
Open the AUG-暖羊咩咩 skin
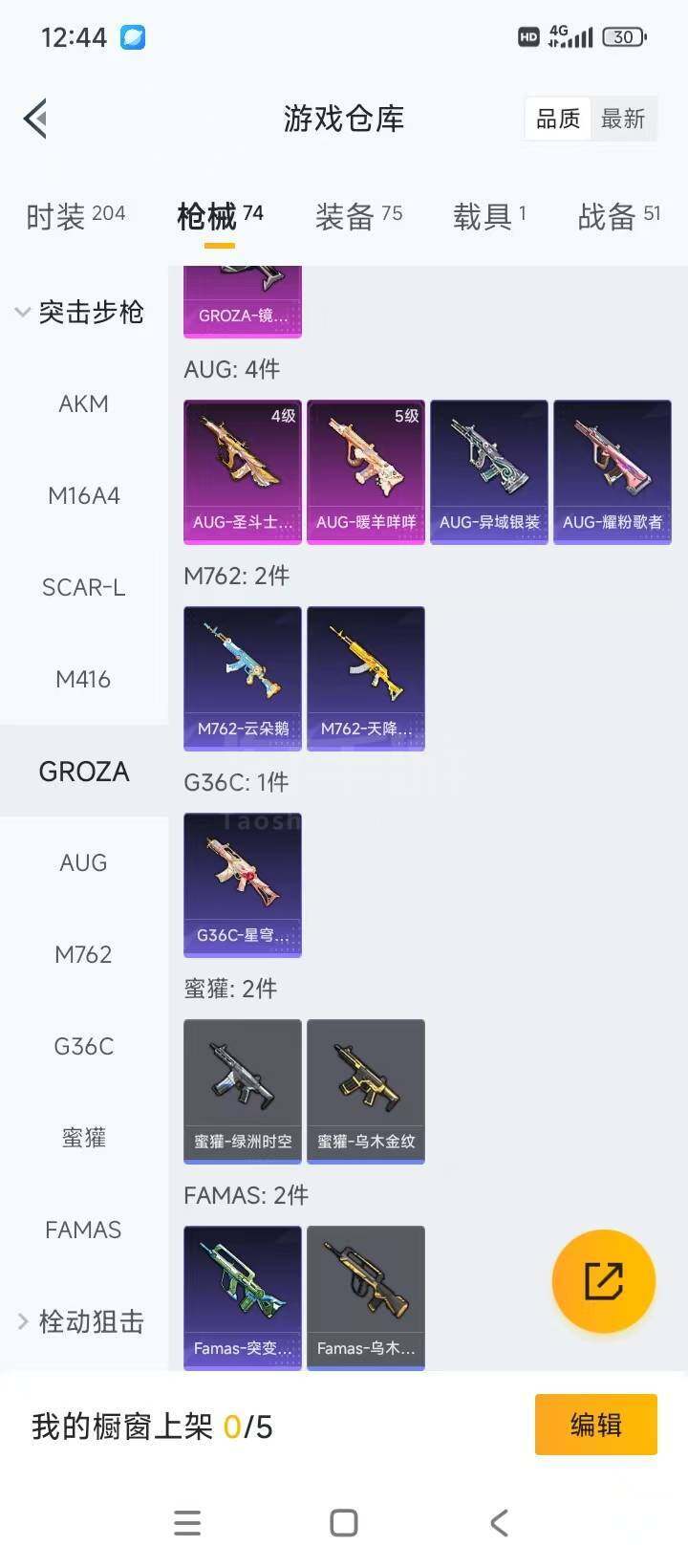coord(366,472)
